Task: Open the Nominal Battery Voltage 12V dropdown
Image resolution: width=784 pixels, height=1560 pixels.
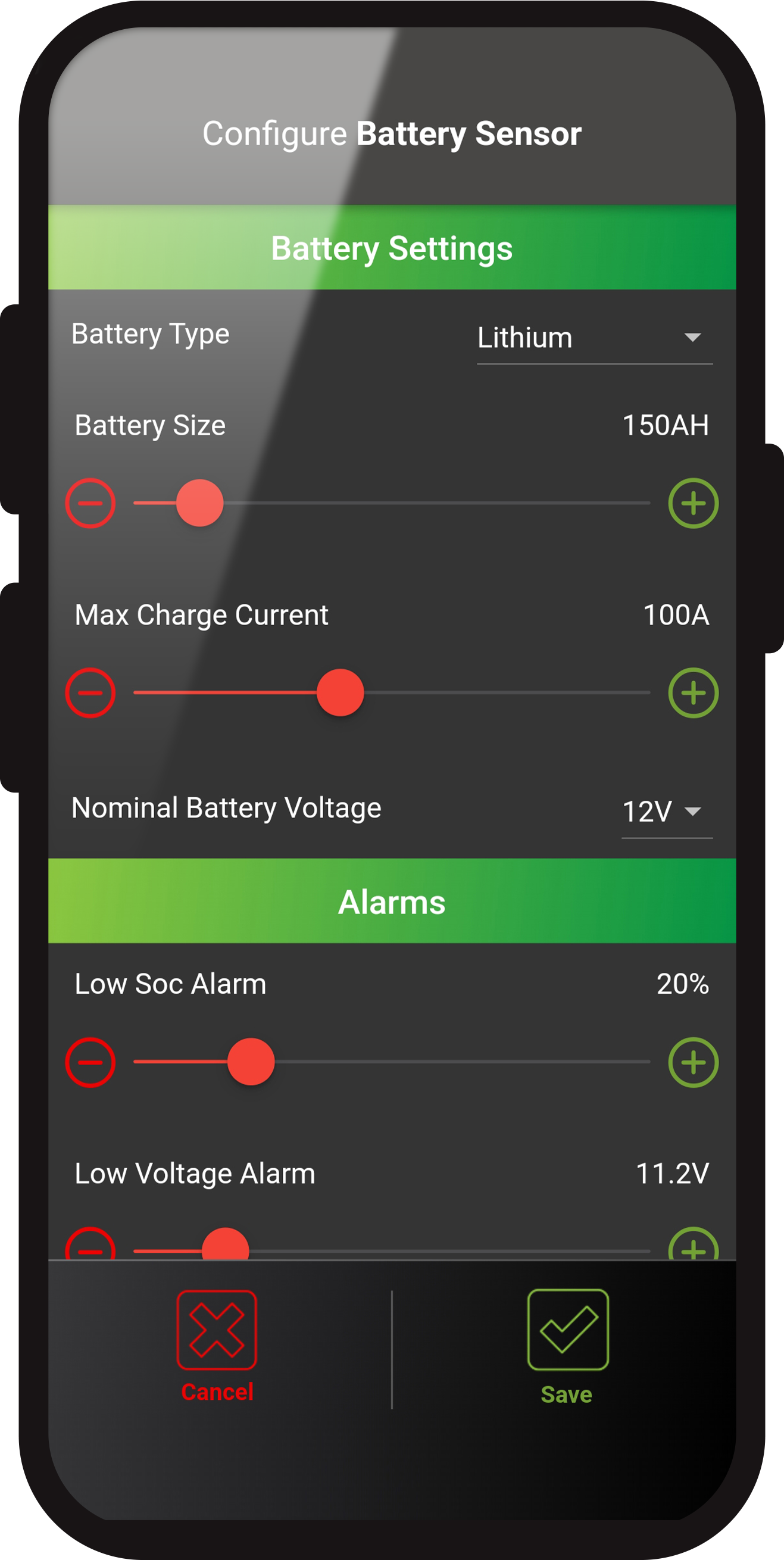Action: pyautogui.click(x=666, y=812)
